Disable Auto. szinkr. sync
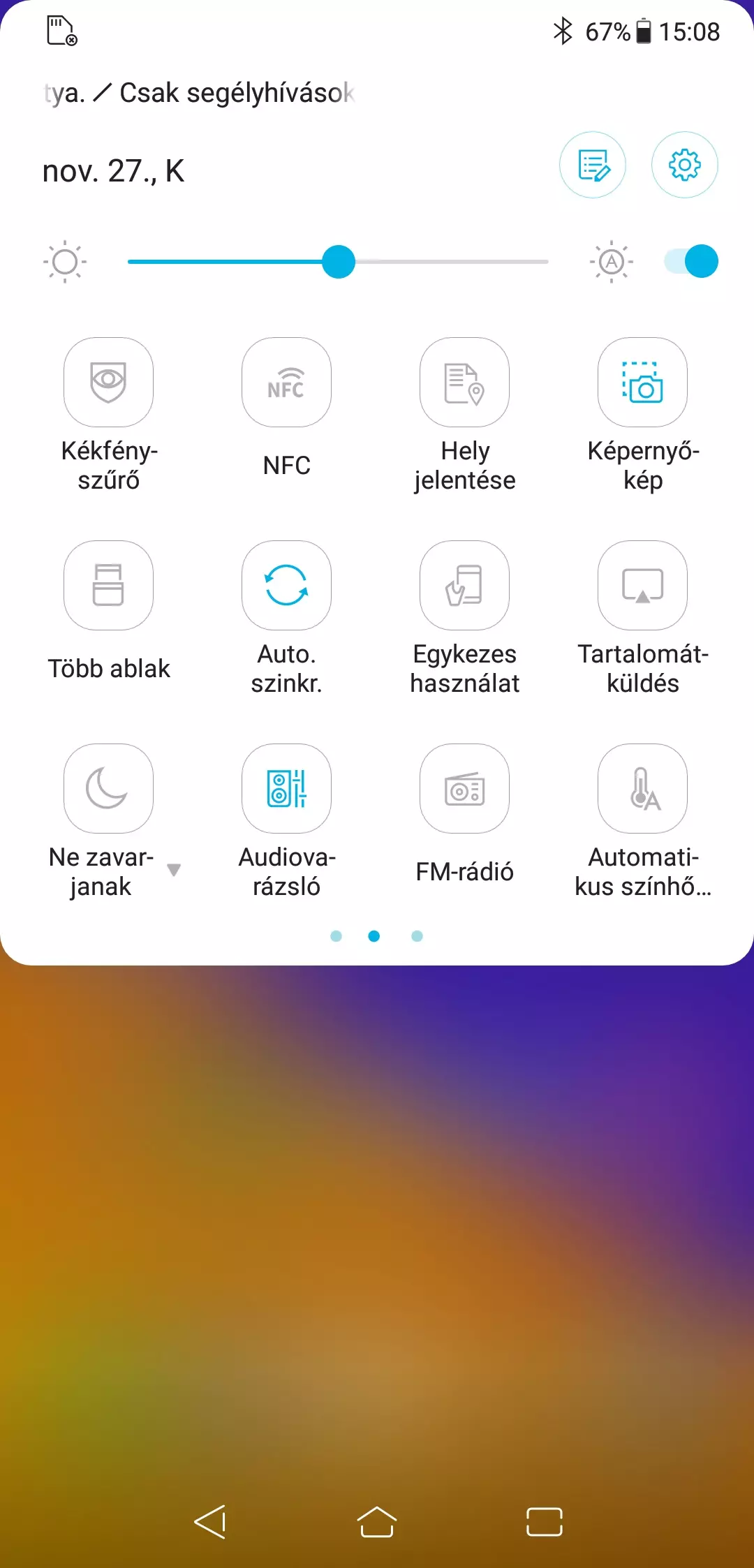 286,586
